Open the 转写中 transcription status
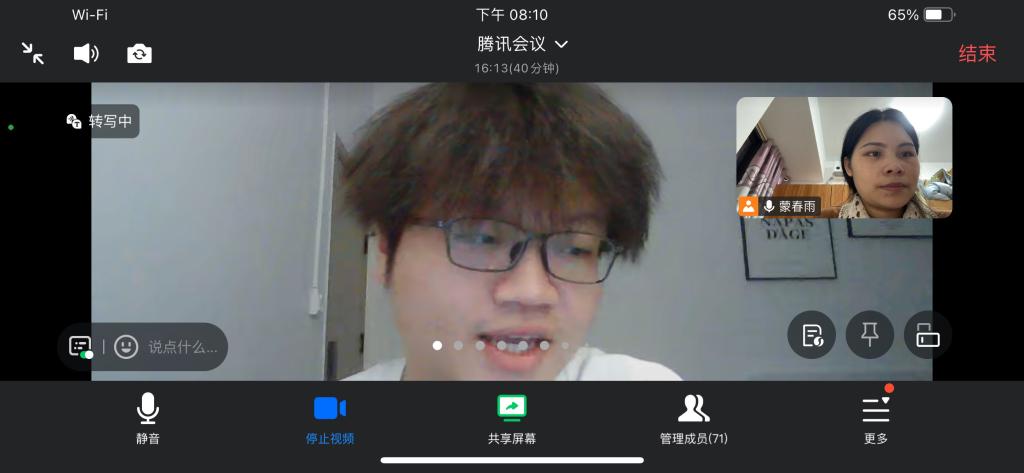 coord(100,121)
